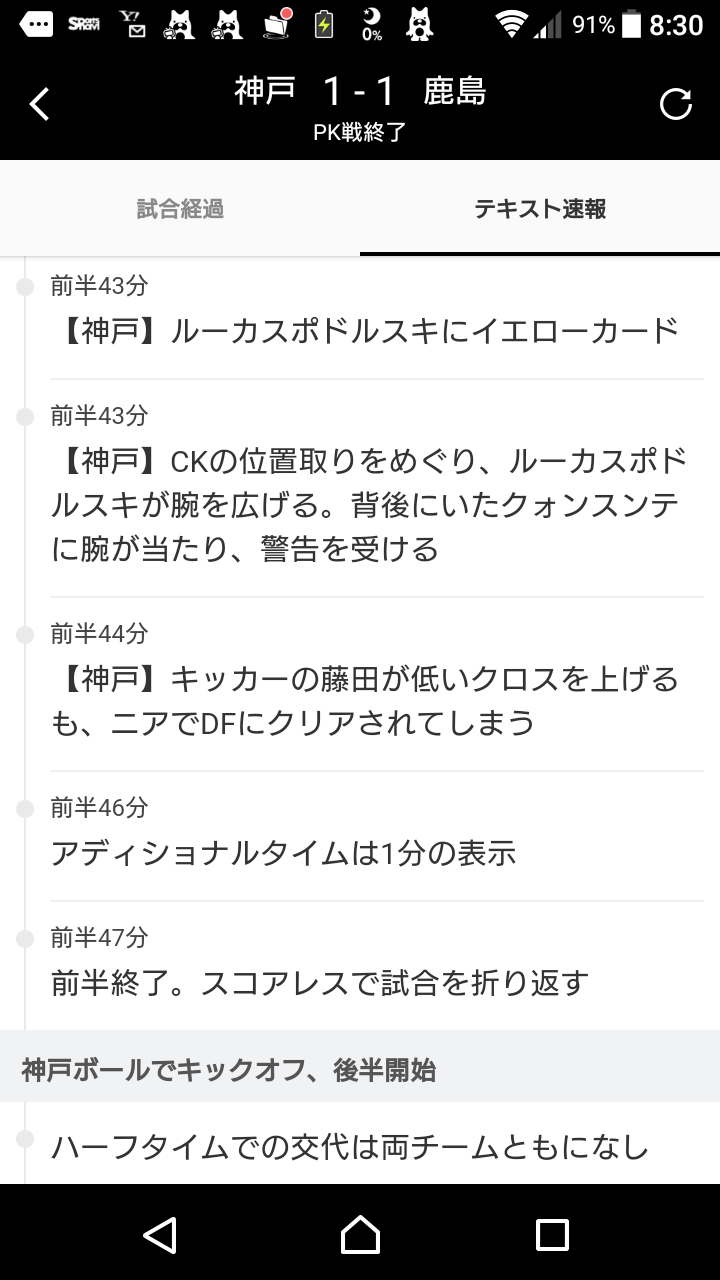The width and height of the screenshot is (720, 1280).
Task: Switch to the 試合経過 tab
Action: pos(180,209)
